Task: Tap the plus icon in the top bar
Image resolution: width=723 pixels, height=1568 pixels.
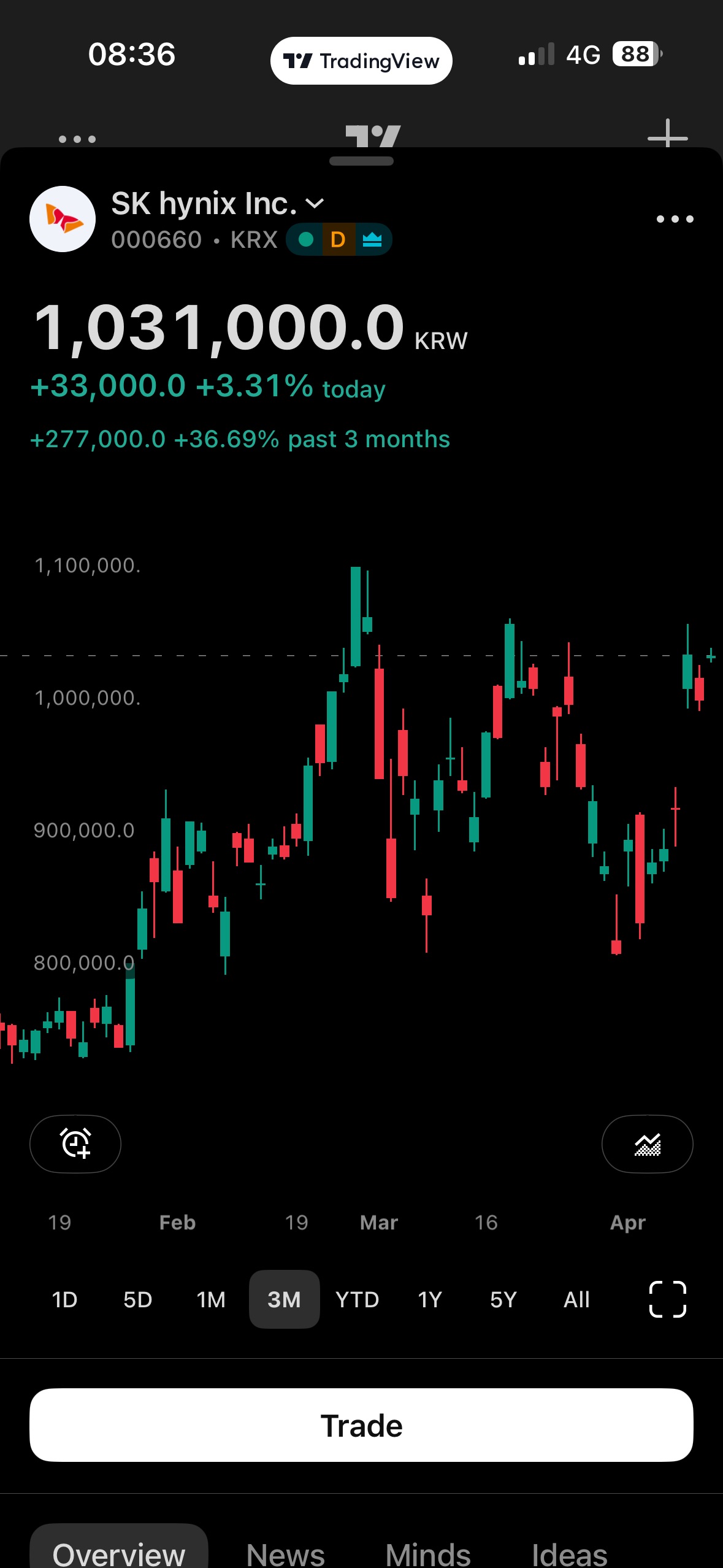Action: pos(667,136)
